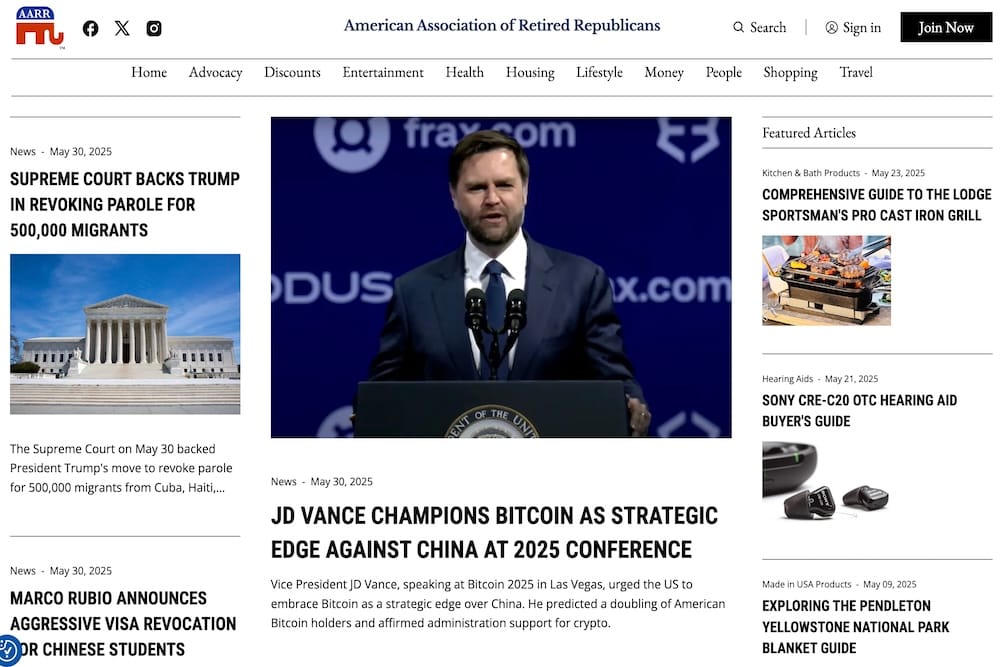
Task: Read the Pendleton Yellowstone blanket guide
Action: click(855, 626)
